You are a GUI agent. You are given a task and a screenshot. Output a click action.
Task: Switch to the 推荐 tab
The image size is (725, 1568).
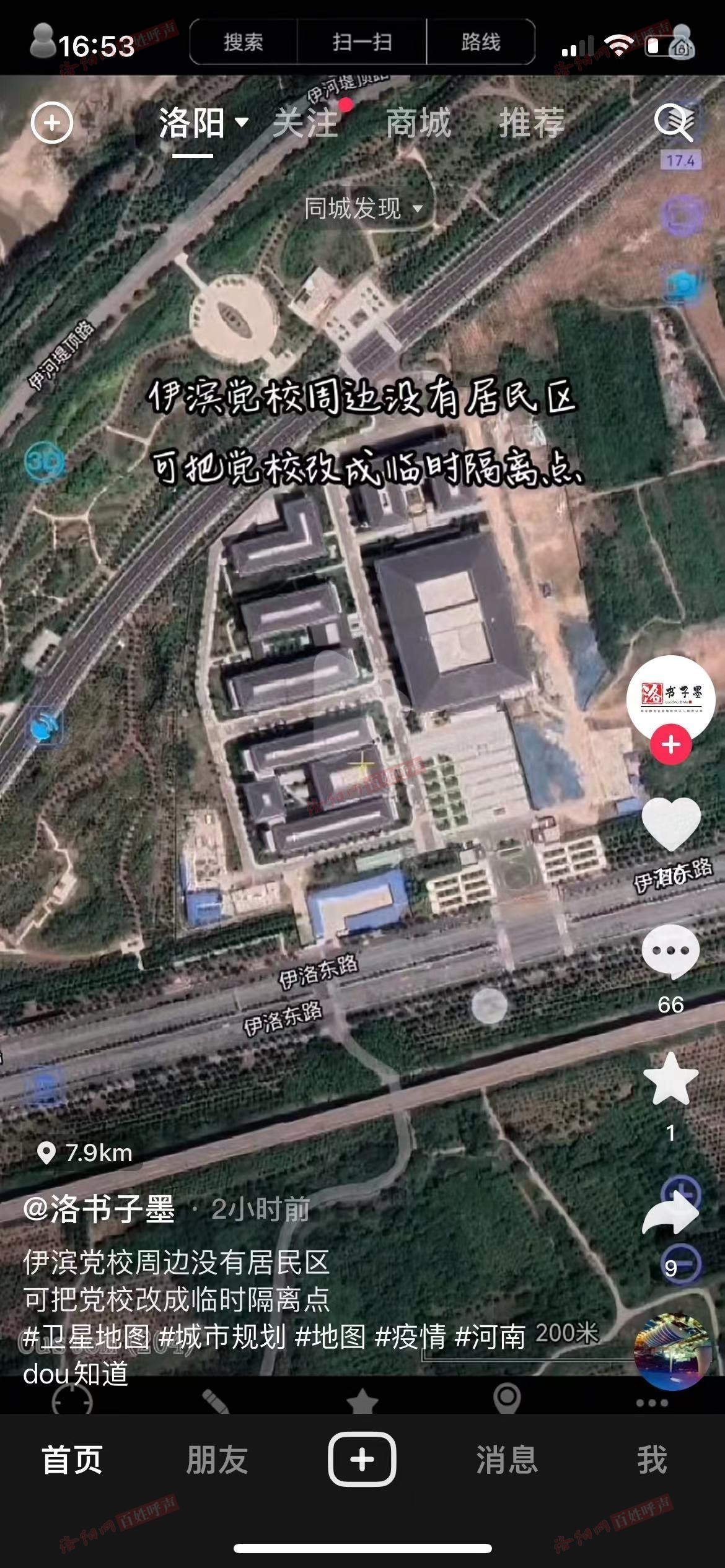pos(532,123)
